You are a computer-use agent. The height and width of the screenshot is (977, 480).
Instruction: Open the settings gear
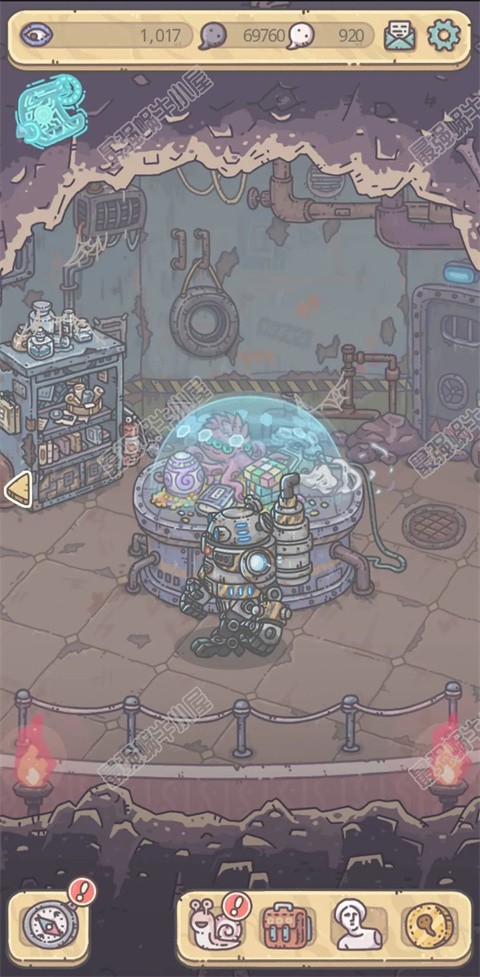[444, 36]
